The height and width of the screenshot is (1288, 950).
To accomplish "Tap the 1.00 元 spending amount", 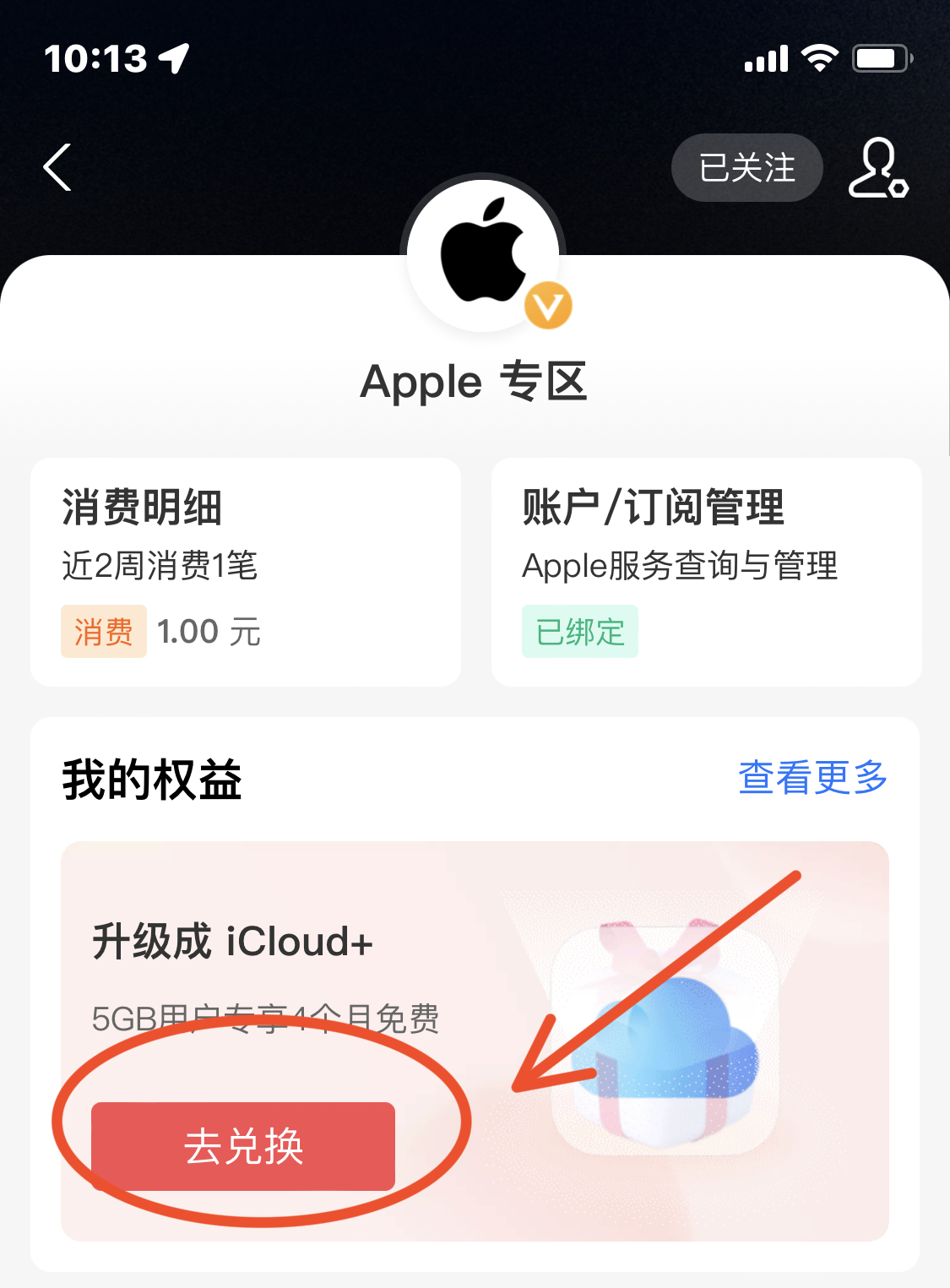I will point(209,631).
